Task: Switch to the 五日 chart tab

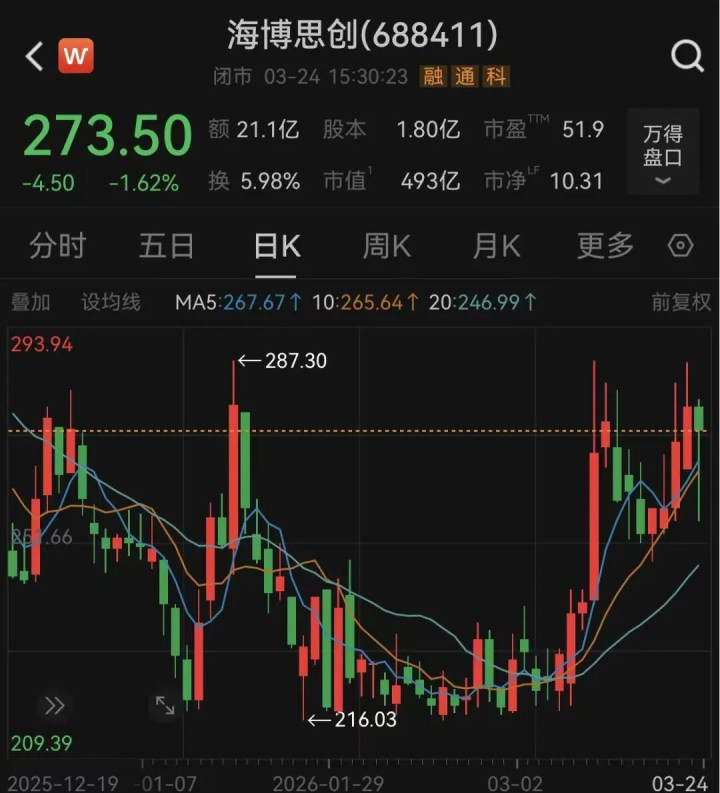Action: pos(166,245)
